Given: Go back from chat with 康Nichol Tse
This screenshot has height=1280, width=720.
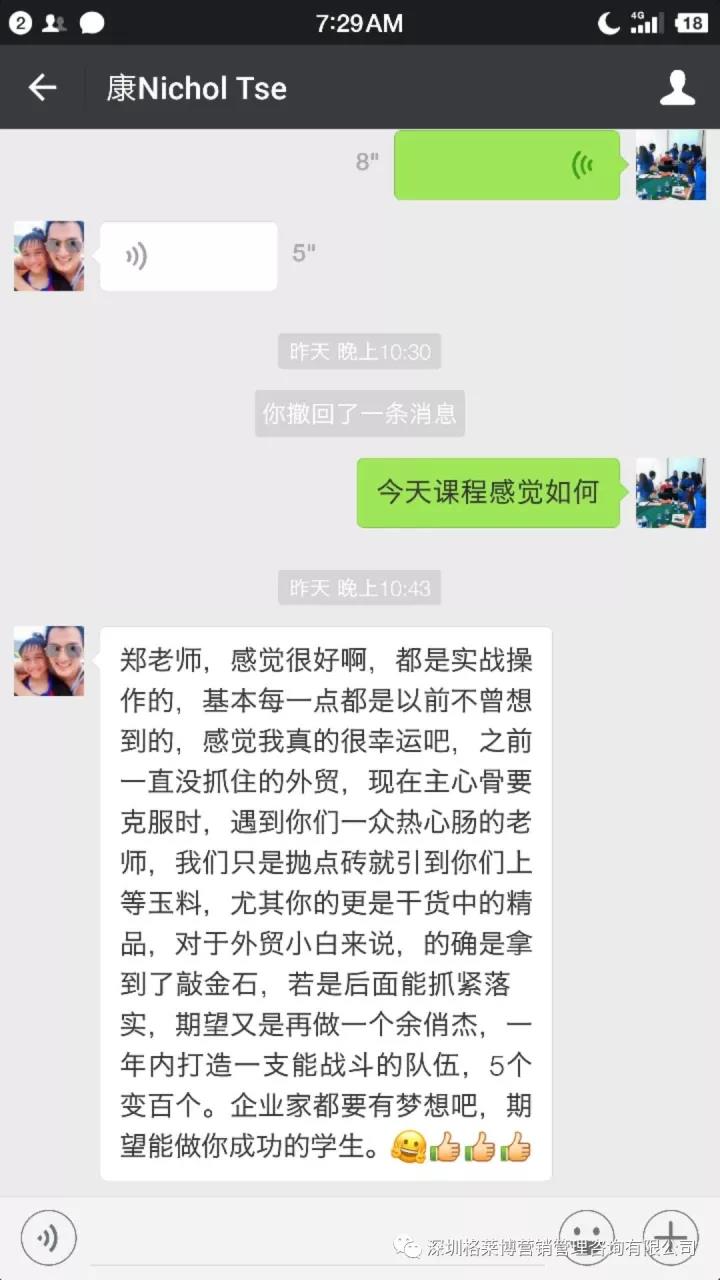Looking at the screenshot, I should point(42,88).
